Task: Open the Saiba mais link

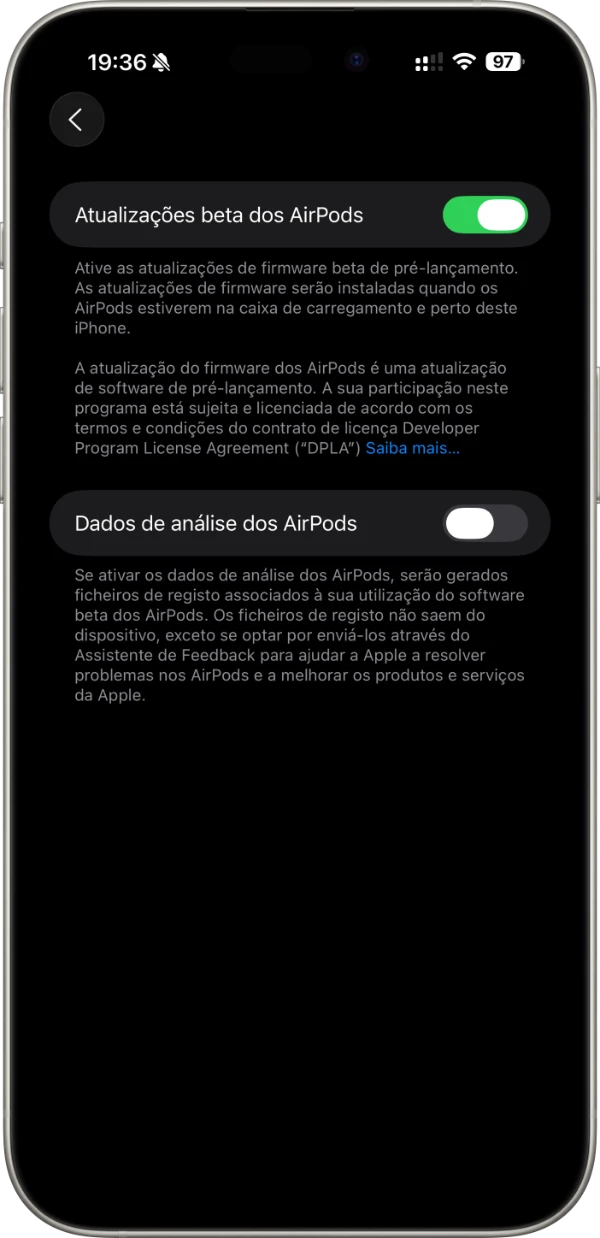Action: 412,448
